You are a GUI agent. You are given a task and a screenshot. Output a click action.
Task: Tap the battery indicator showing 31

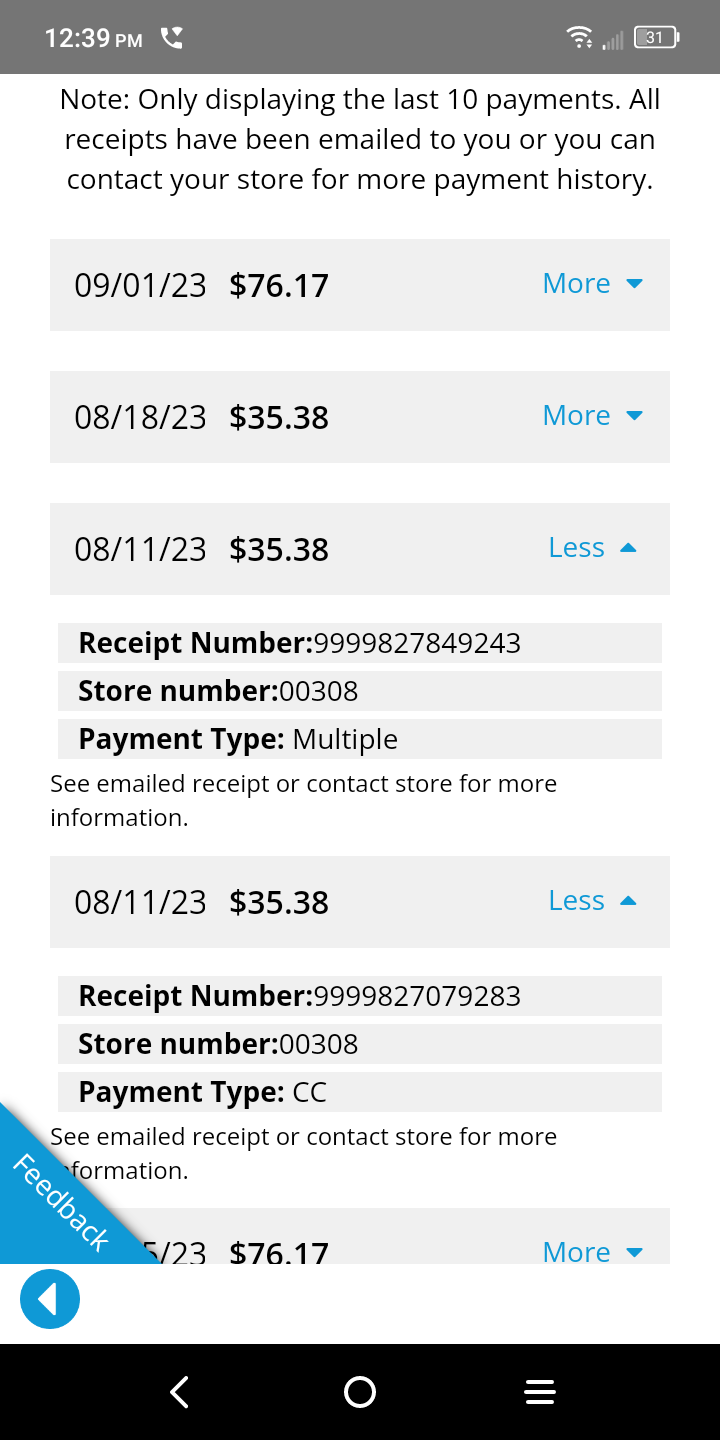pos(653,37)
